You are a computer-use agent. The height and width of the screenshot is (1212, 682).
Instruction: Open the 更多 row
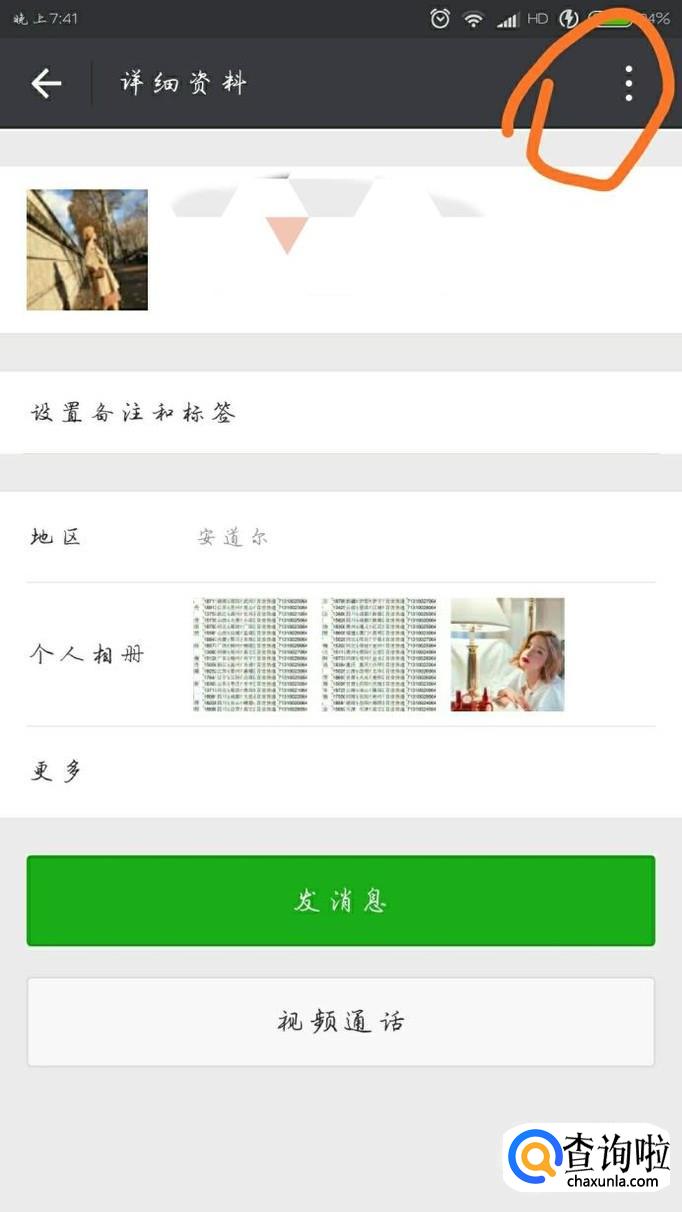pos(340,772)
